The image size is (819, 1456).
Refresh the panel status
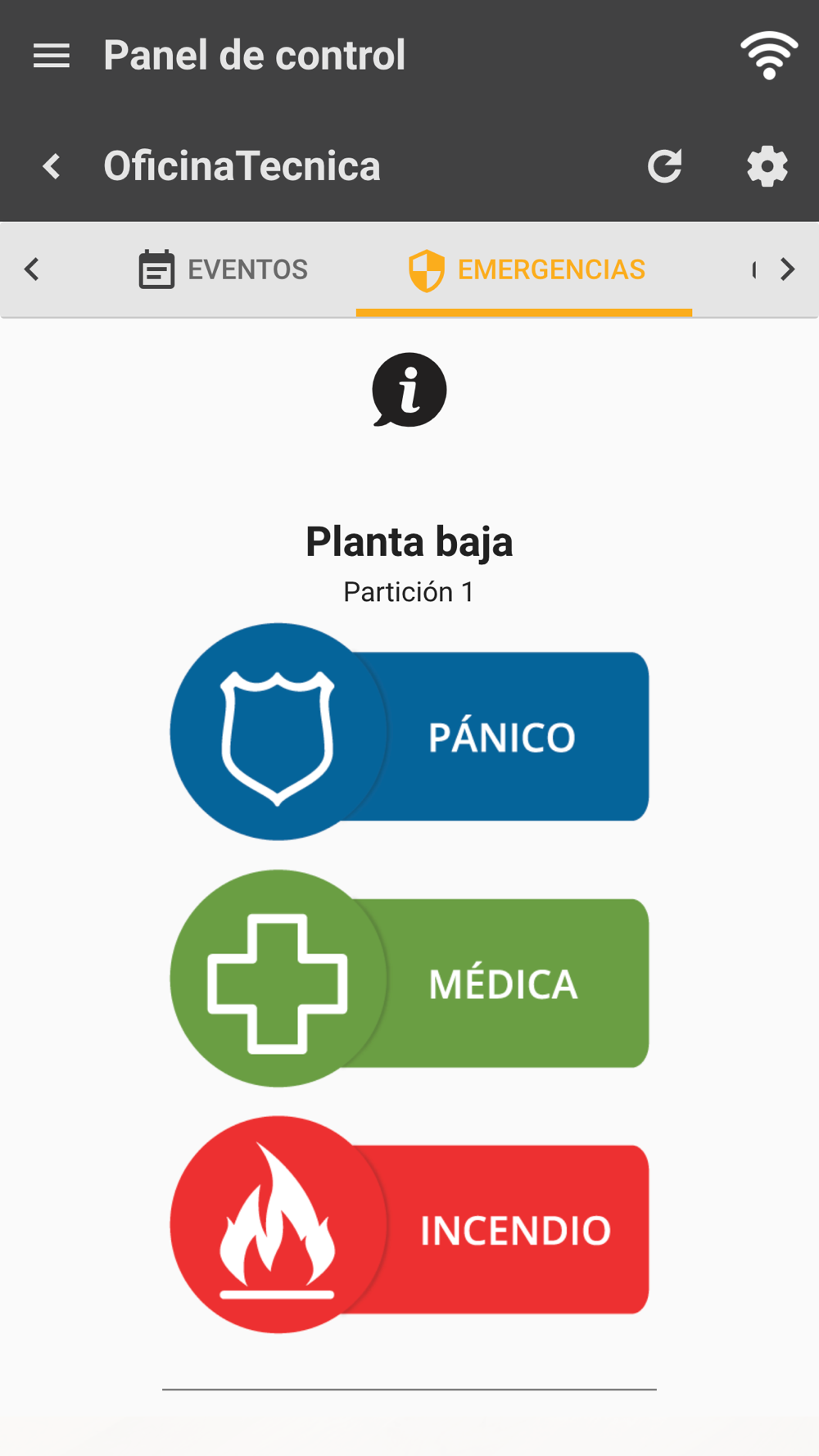tap(664, 166)
